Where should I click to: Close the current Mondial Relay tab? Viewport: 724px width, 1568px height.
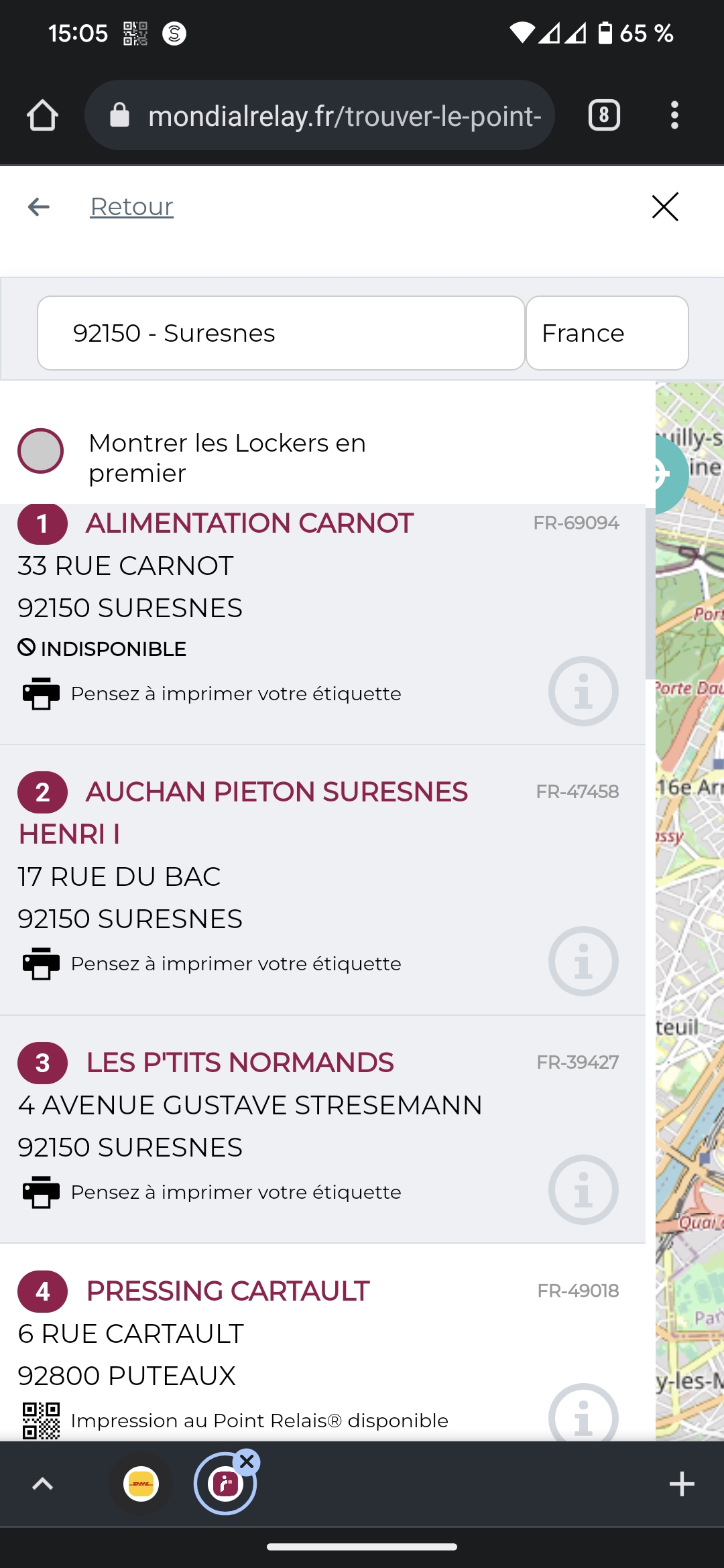tap(247, 1461)
